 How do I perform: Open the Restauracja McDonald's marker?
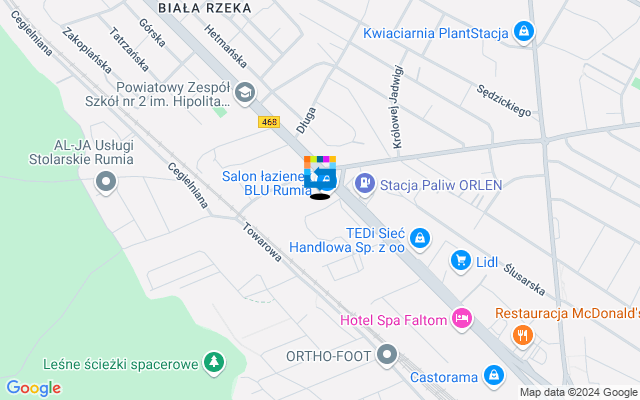tap(521, 336)
